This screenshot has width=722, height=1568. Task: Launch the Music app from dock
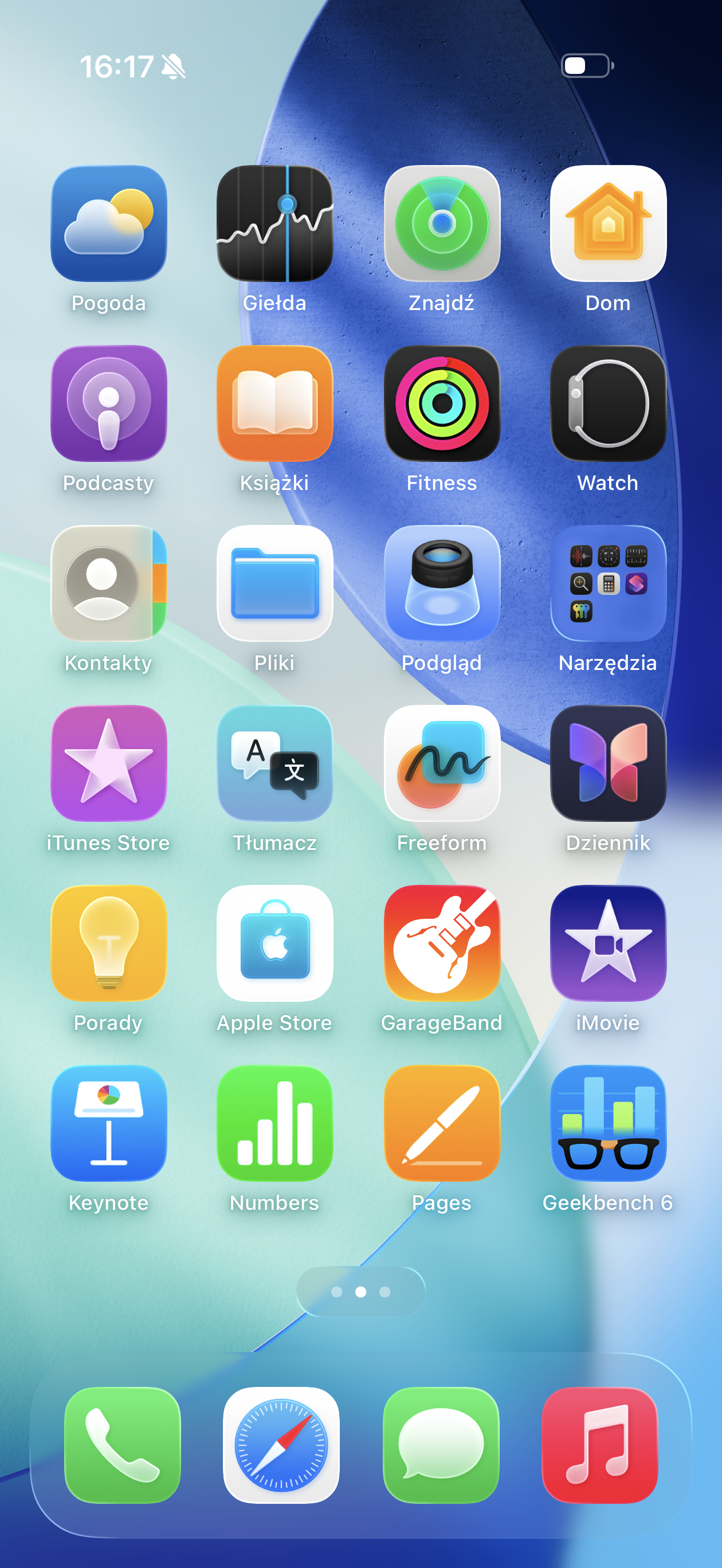[x=599, y=1444]
